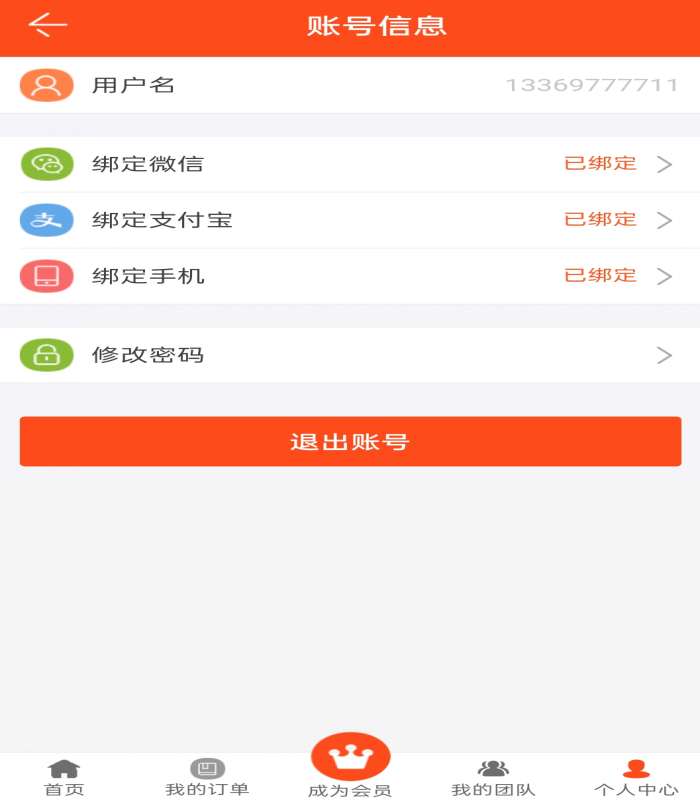Select the 个人中心 tab
The width and height of the screenshot is (700, 800).
(636, 777)
